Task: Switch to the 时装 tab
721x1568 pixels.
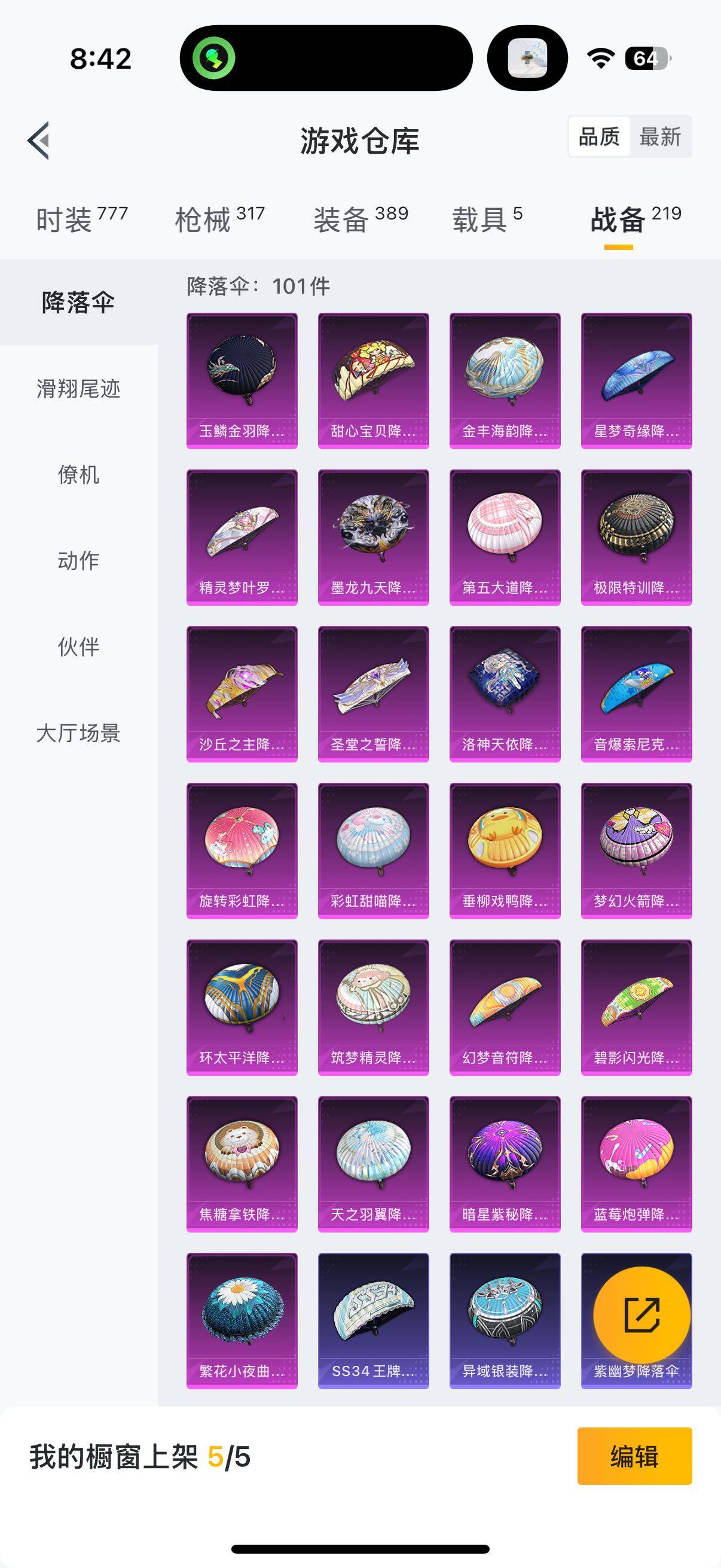Action: [x=81, y=219]
